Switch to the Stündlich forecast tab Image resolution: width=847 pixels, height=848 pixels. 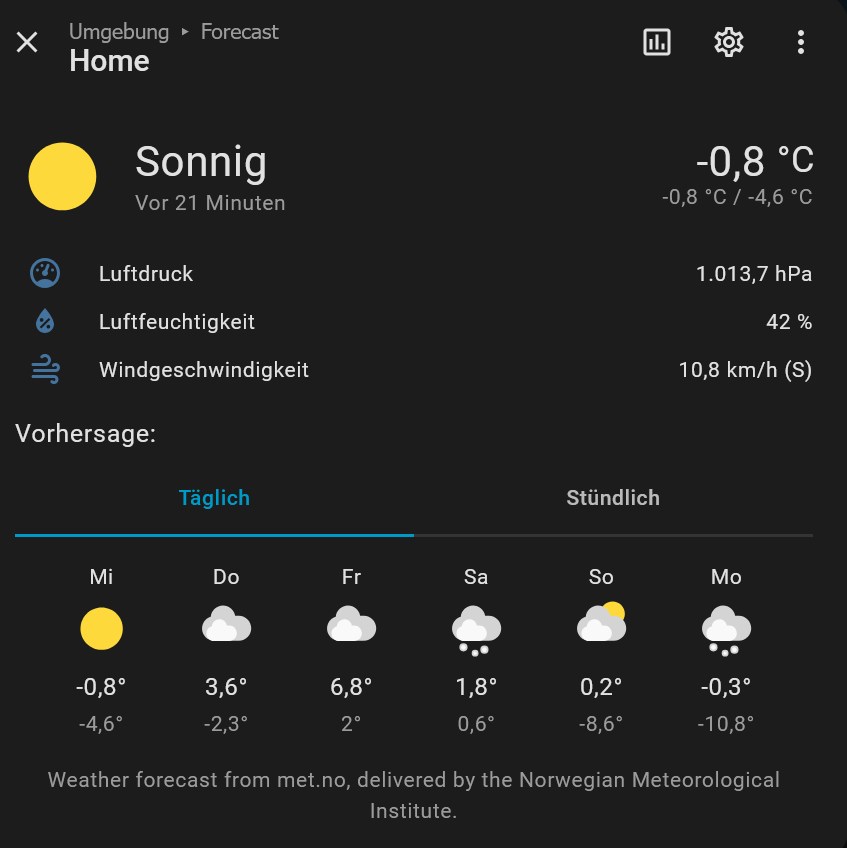click(613, 498)
